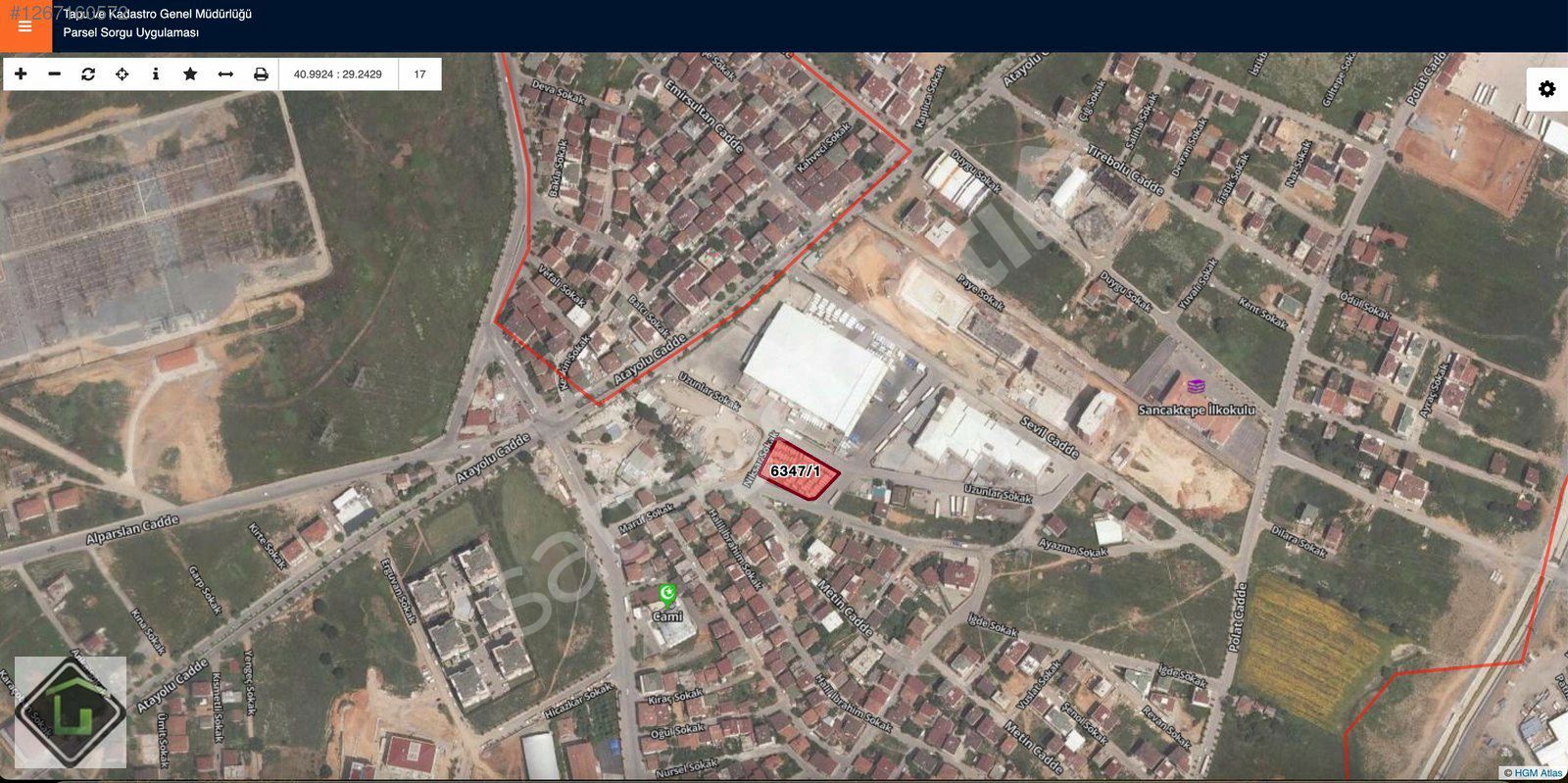Select the distance measuring tool

pyautogui.click(x=225, y=74)
